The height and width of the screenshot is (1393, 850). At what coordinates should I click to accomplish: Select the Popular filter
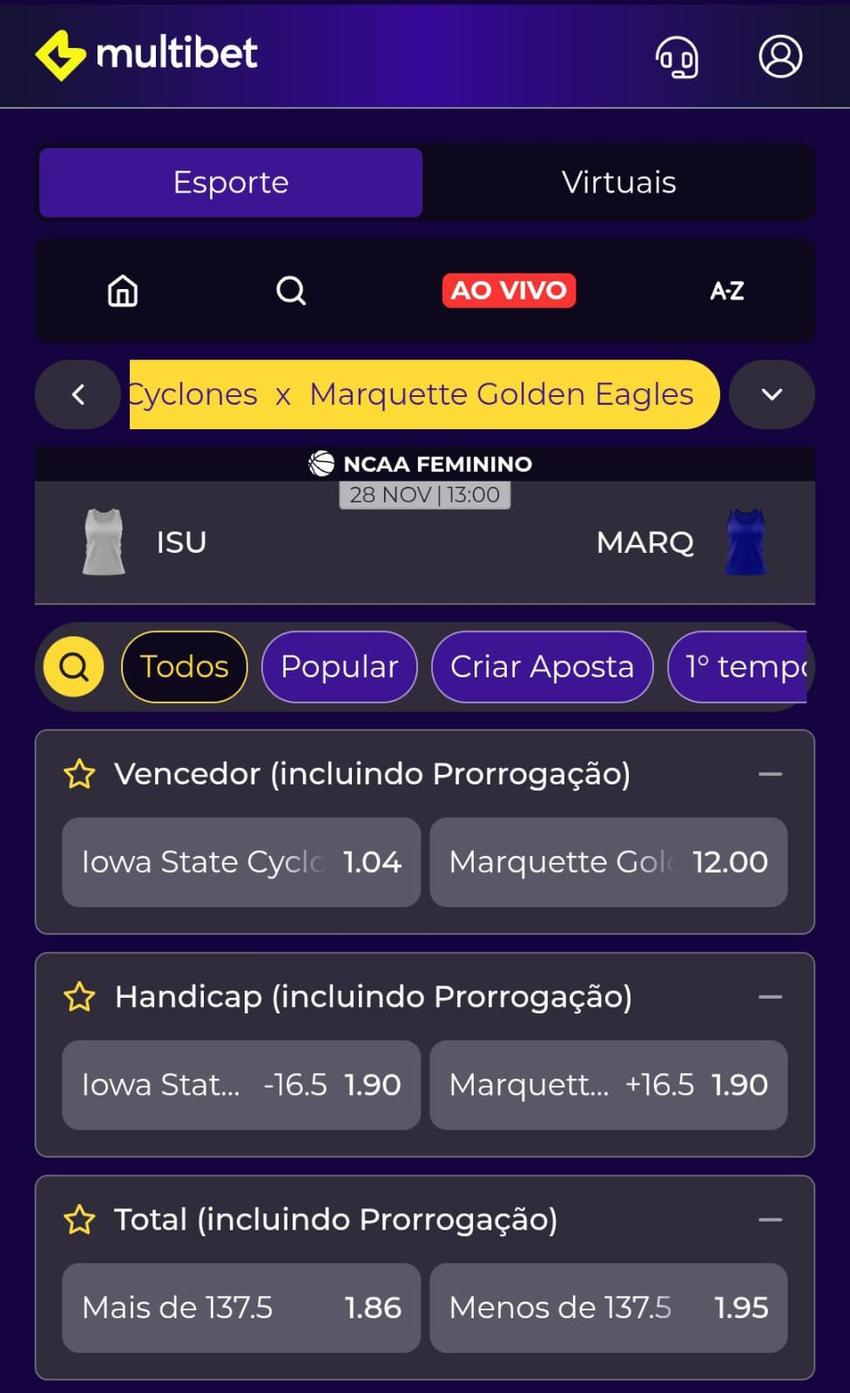click(x=339, y=665)
